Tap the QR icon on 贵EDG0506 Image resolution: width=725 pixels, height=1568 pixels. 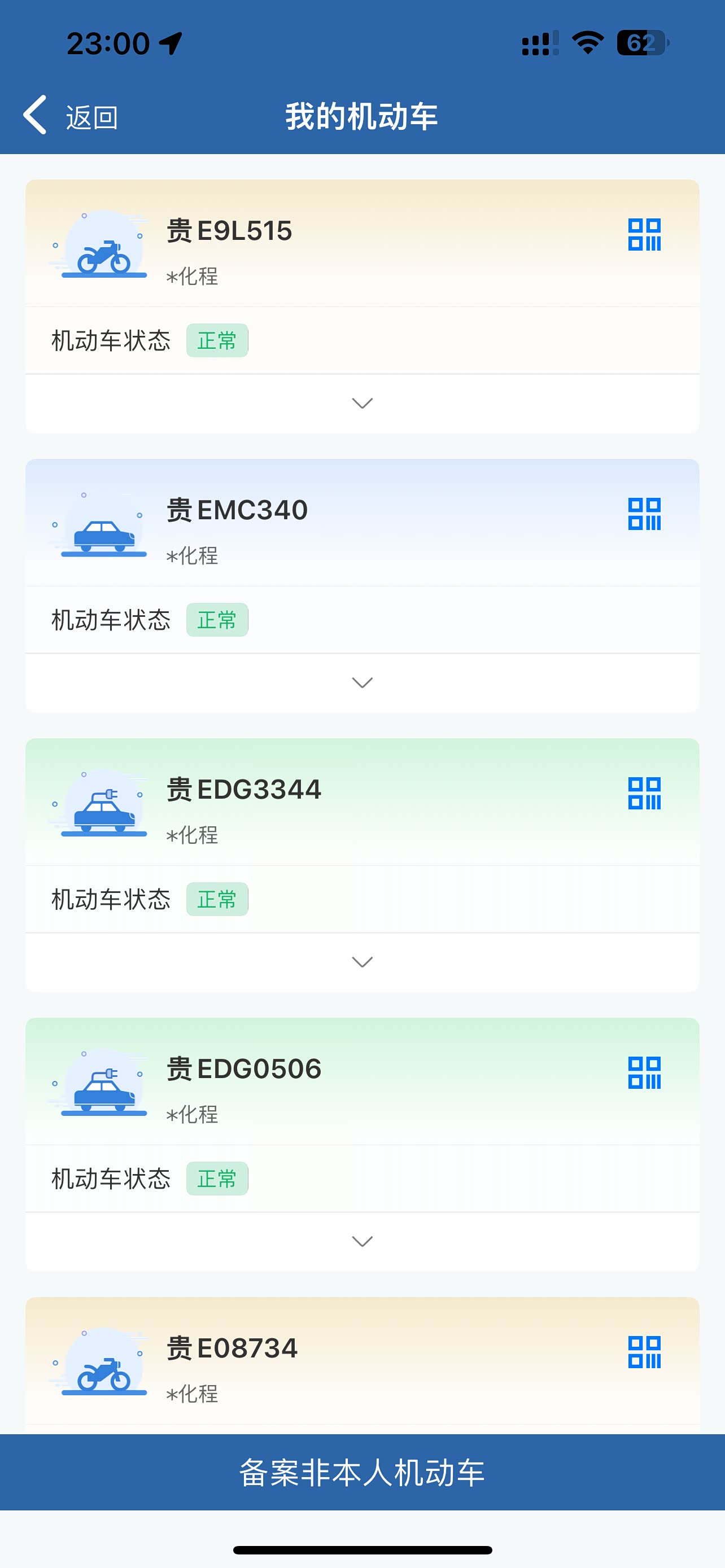pos(644,1072)
